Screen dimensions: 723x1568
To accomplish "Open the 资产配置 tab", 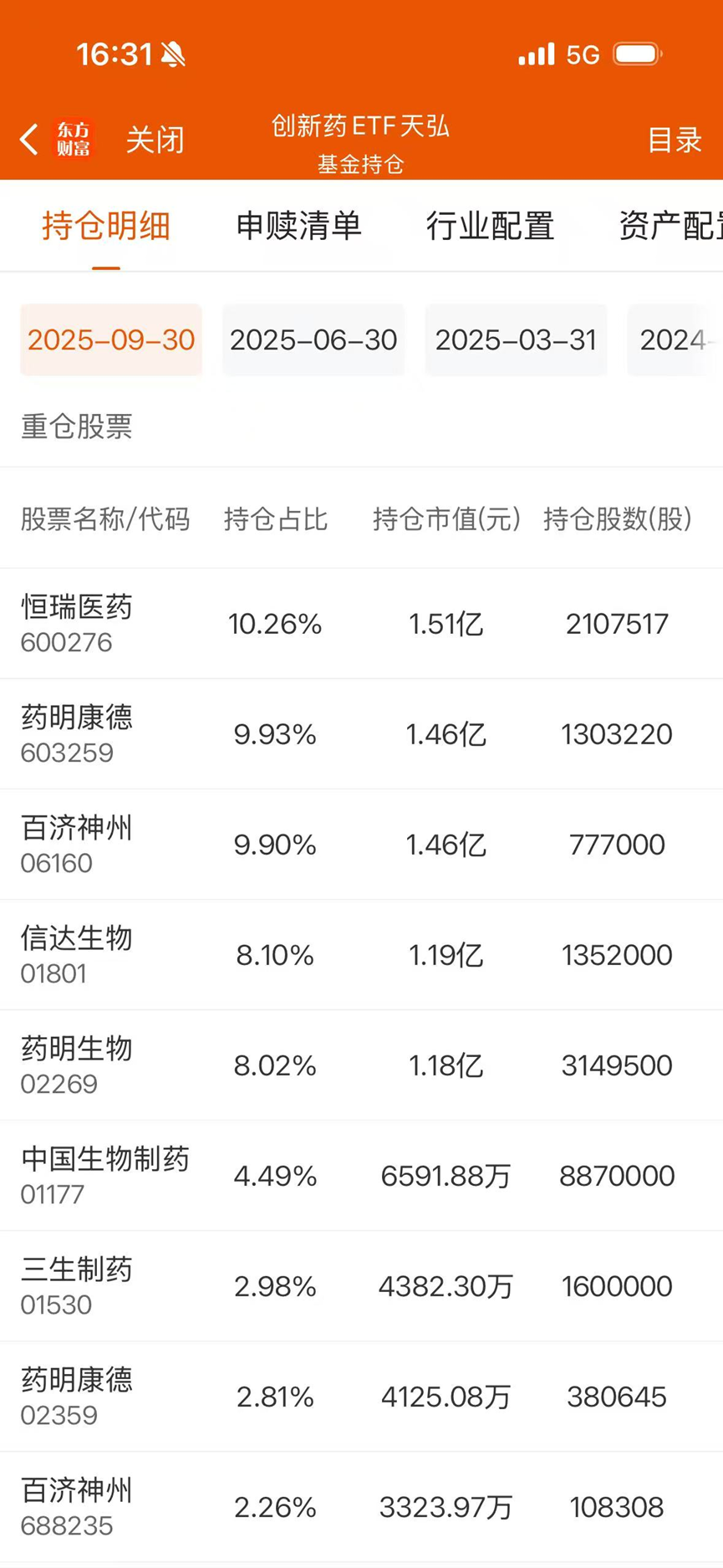I will tap(669, 226).
